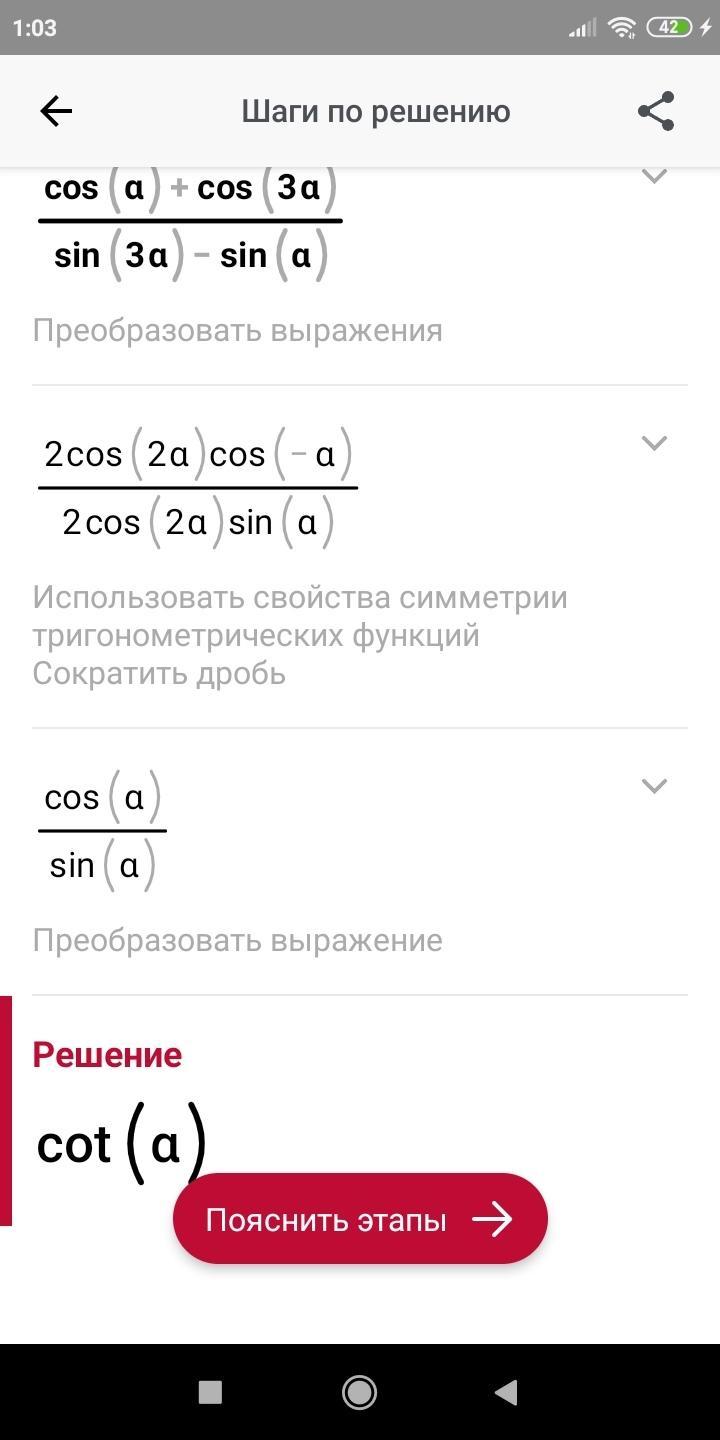Go to the home screen
This screenshot has width=720, height=1440.
pyautogui.click(x=359, y=1392)
